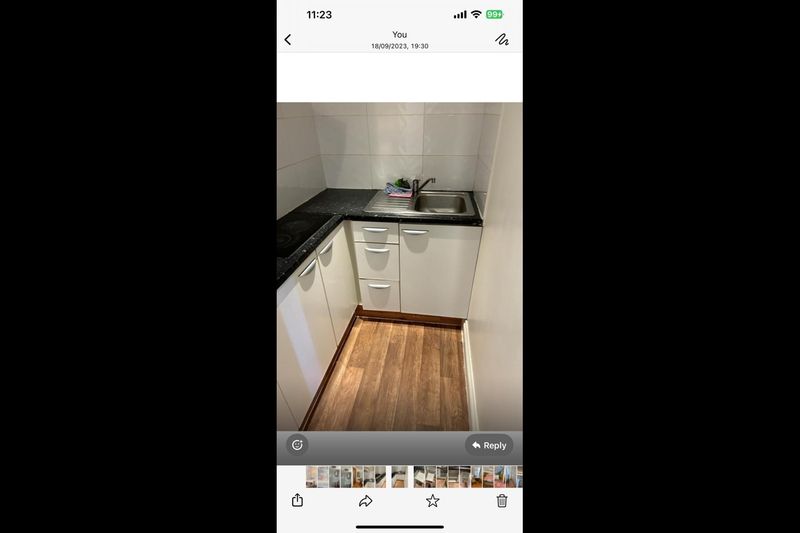The height and width of the screenshot is (533, 800).
Task: Reply to this photo
Action: (489, 445)
